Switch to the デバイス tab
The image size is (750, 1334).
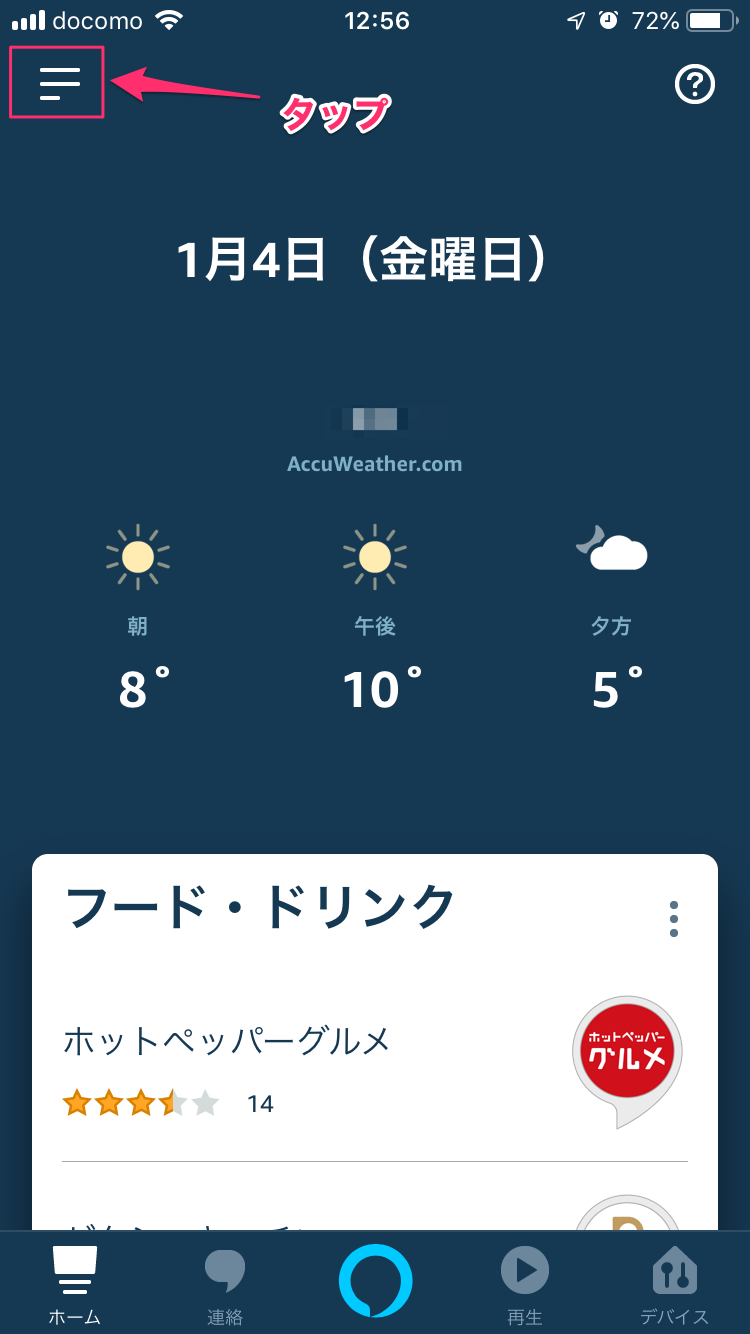pyautogui.click(x=675, y=1283)
